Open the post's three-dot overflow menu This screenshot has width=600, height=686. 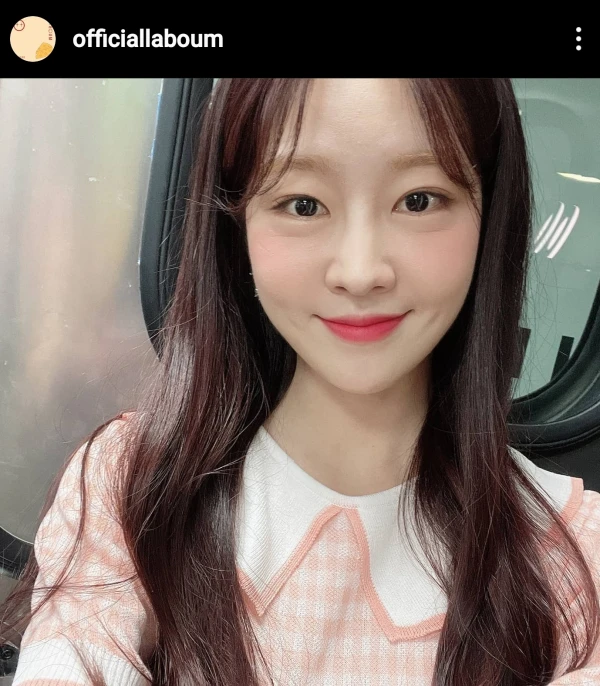click(578, 39)
